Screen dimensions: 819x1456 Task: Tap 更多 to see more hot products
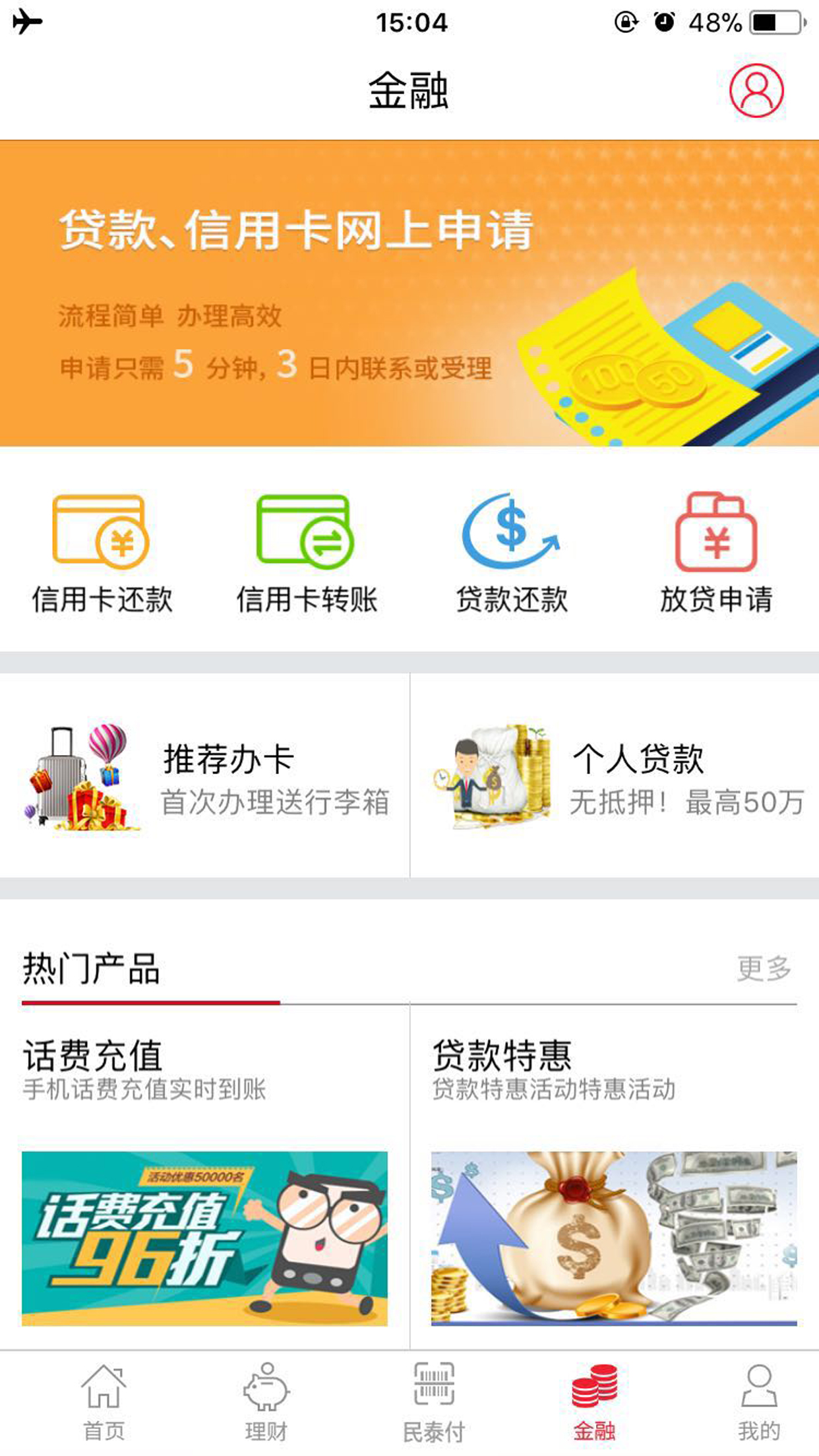click(764, 969)
